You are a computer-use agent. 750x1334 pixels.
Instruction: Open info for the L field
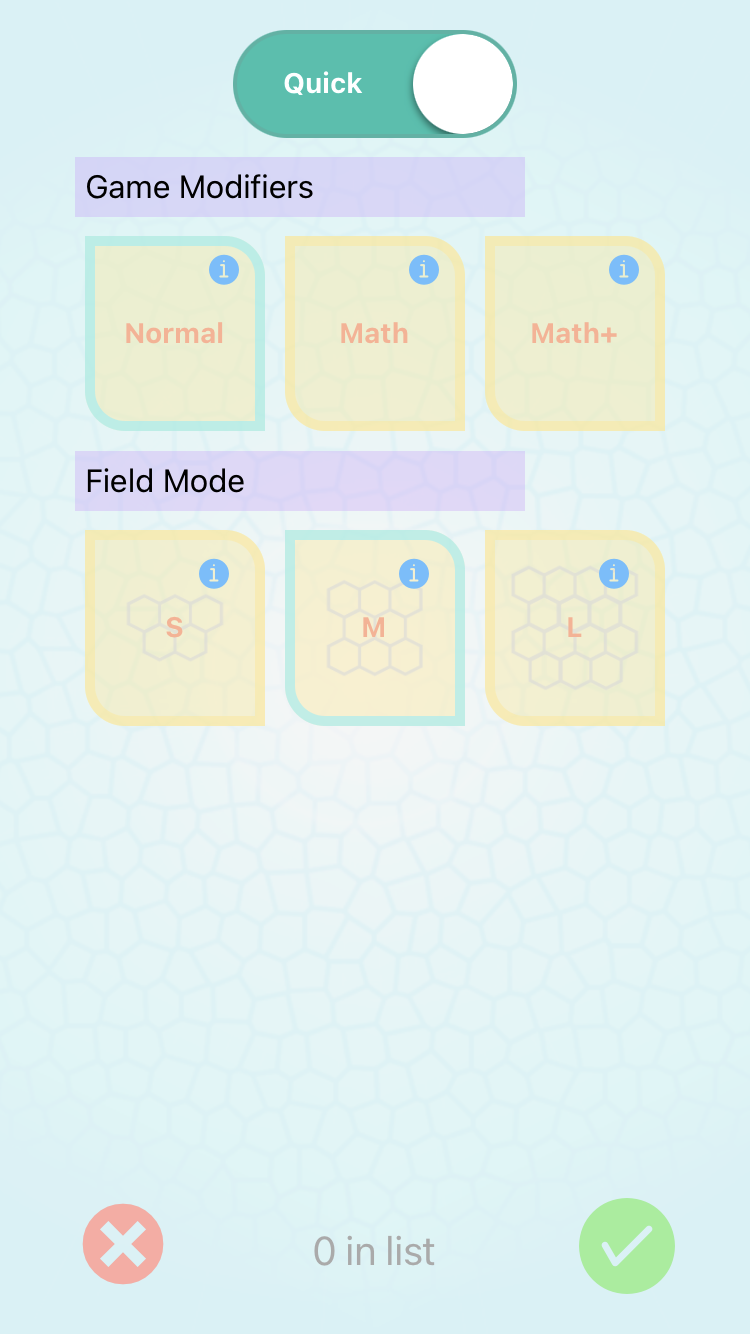pos(614,574)
